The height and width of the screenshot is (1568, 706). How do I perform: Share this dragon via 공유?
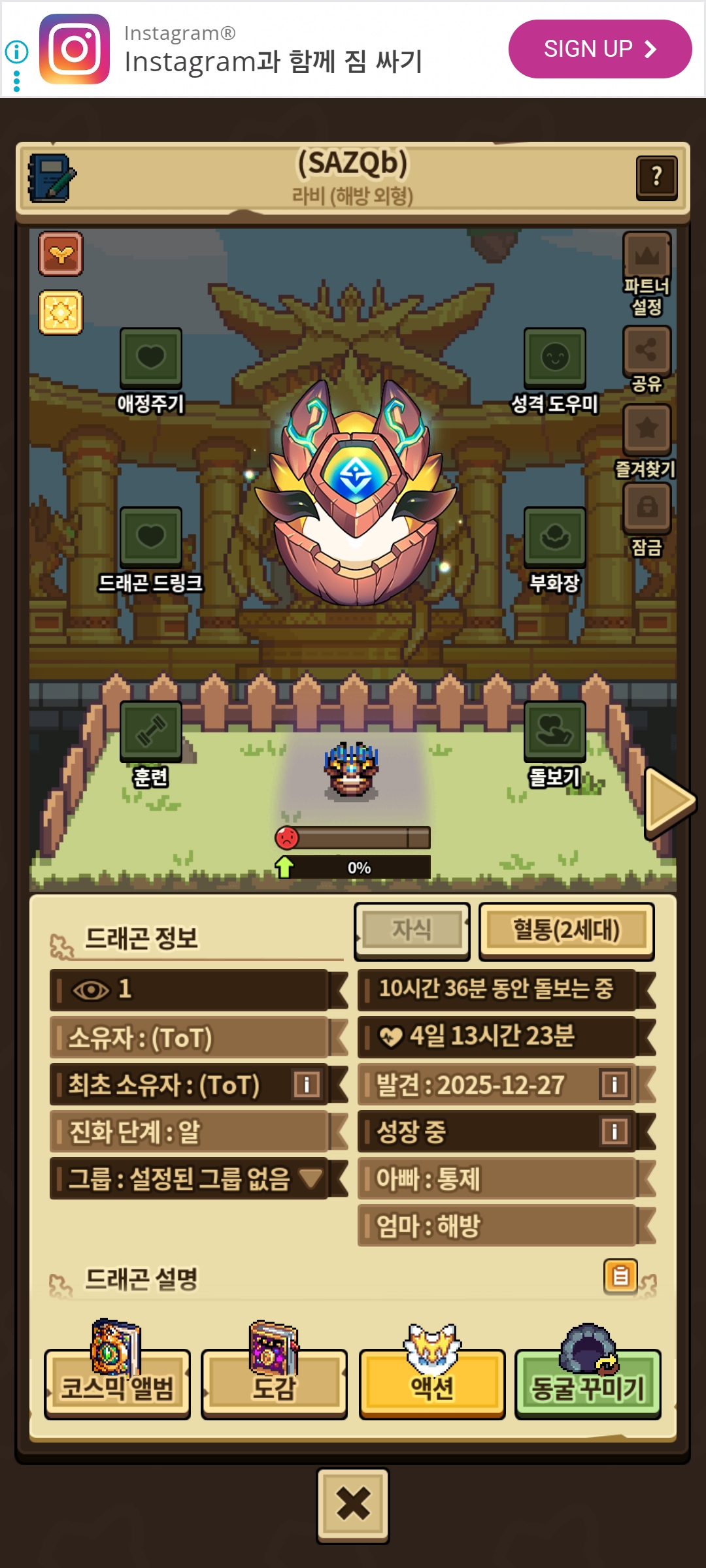point(647,350)
